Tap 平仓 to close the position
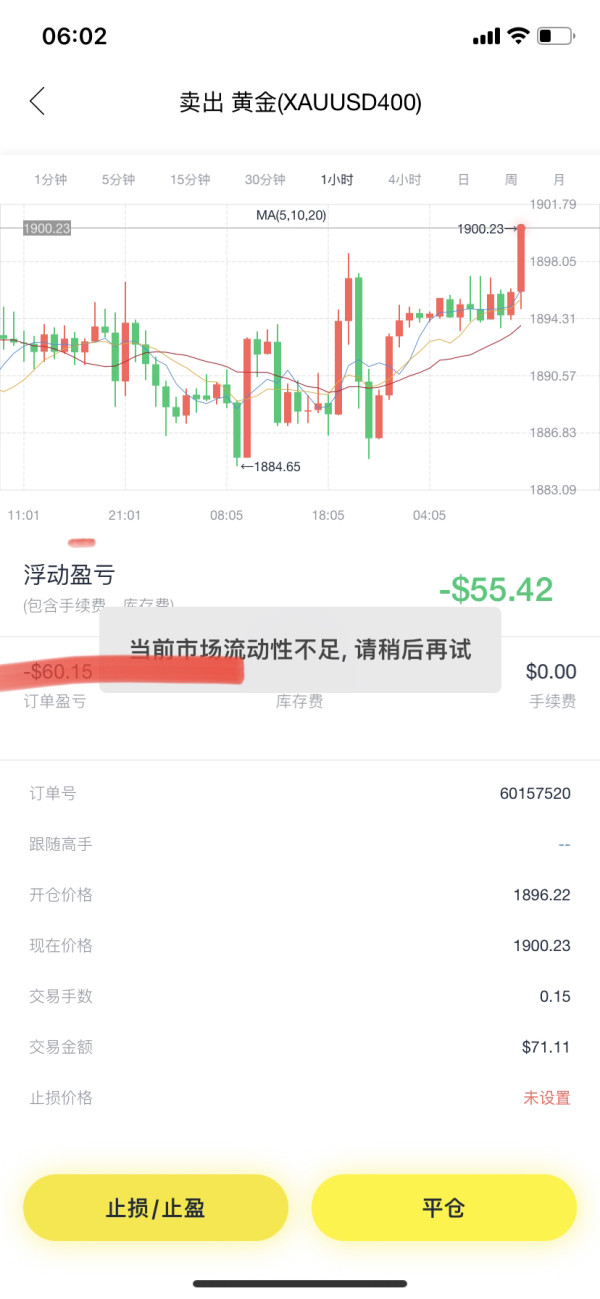 pyautogui.click(x=444, y=1208)
